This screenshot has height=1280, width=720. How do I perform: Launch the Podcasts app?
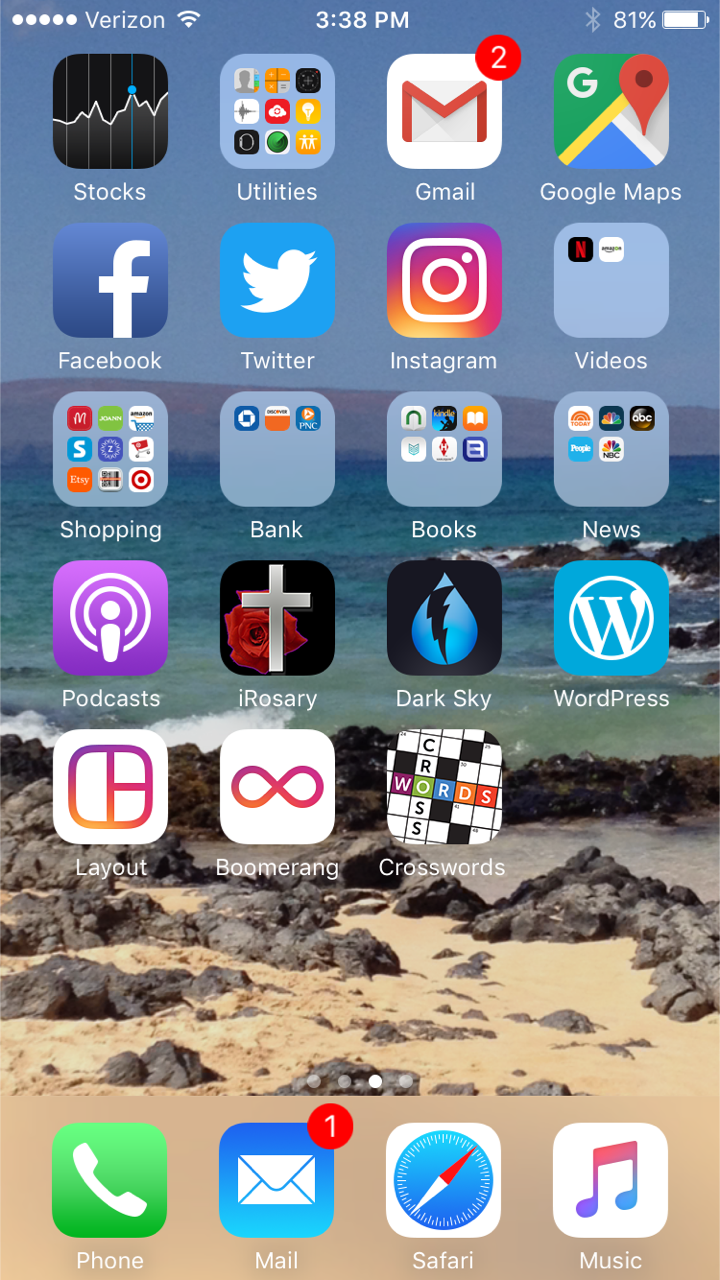click(x=110, y=618)
